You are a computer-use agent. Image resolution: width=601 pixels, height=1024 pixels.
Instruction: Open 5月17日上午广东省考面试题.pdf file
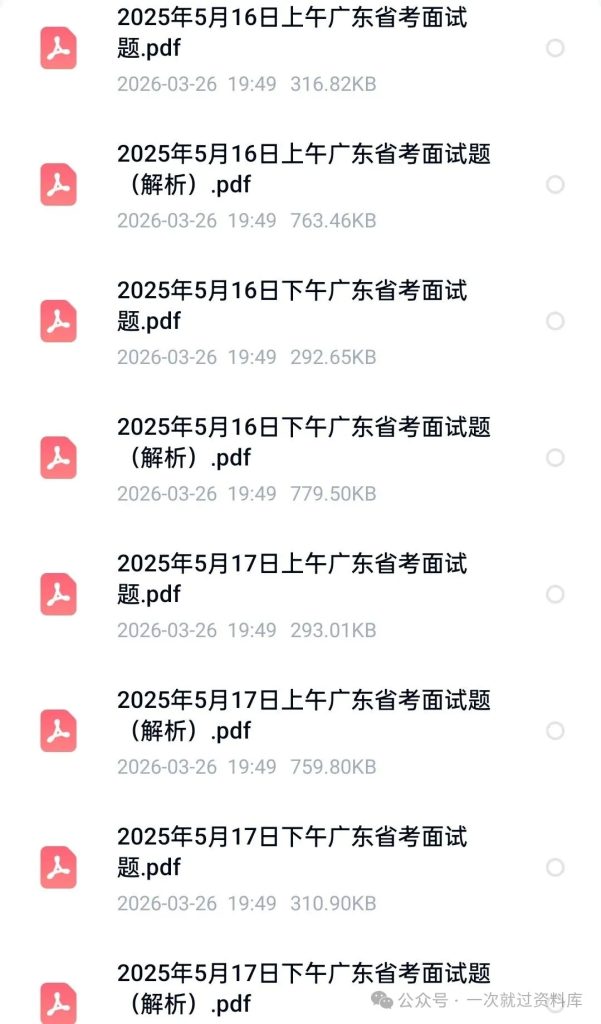291,579
